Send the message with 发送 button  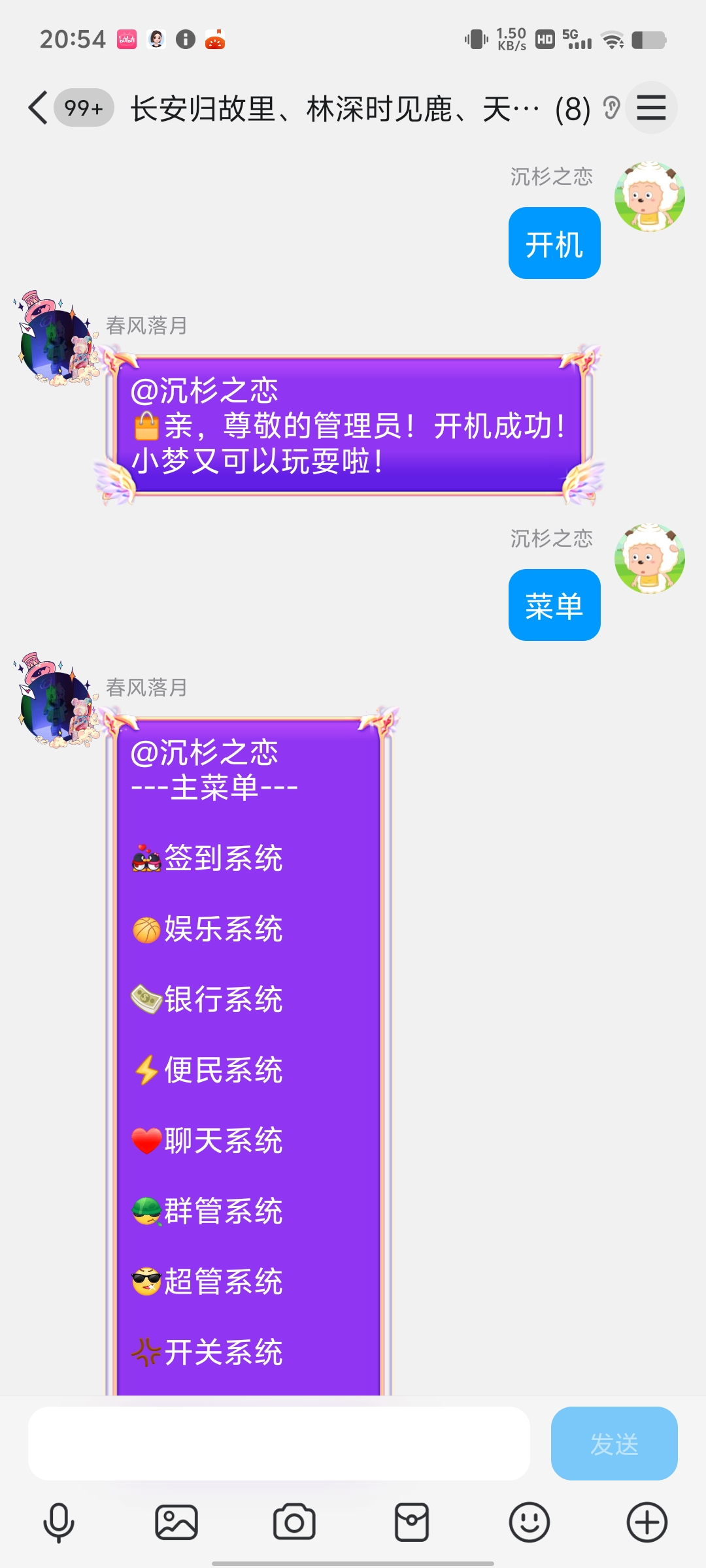pos(614,1443)
